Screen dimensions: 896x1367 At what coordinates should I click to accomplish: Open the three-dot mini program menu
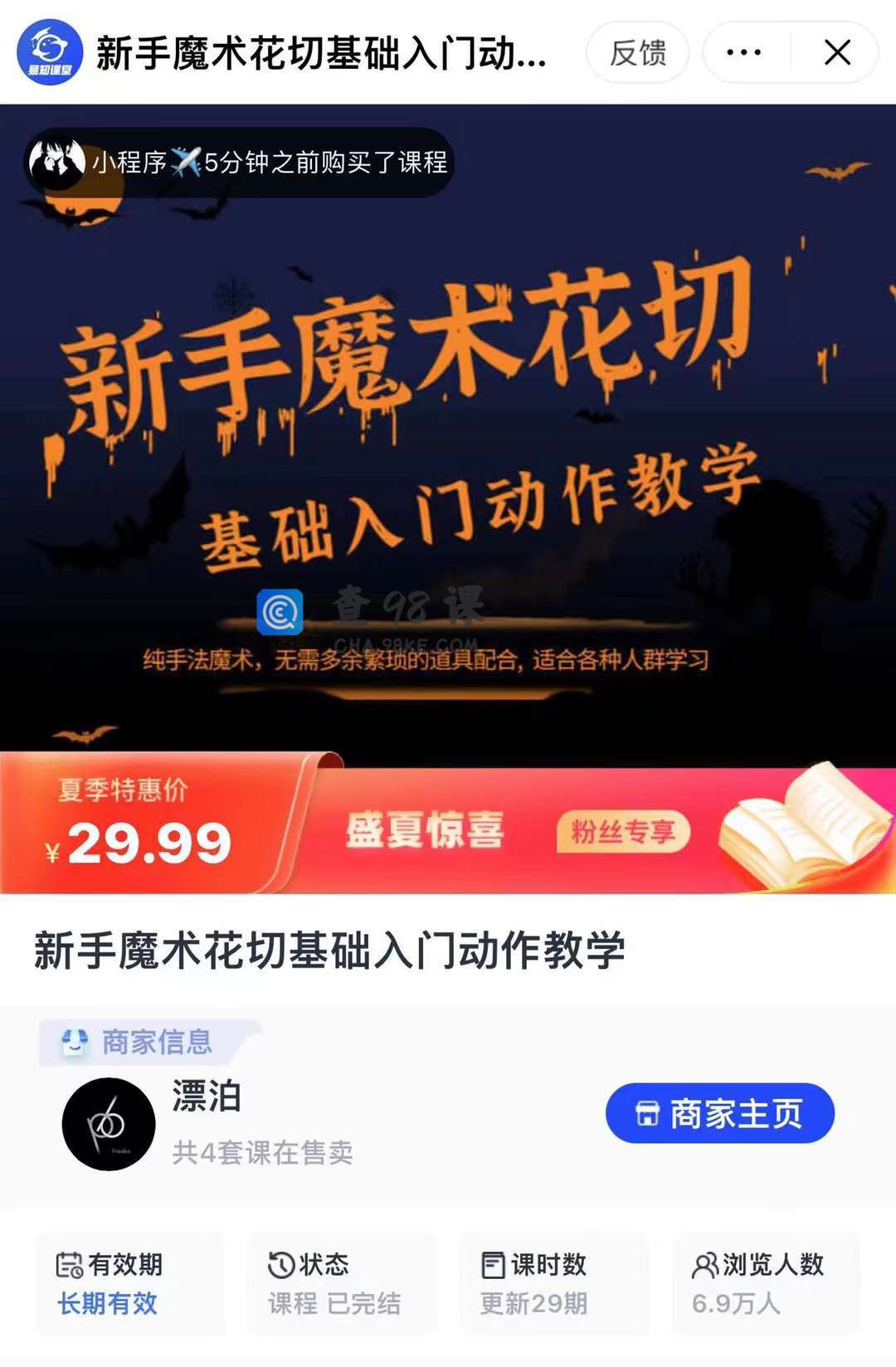[743, 53]
